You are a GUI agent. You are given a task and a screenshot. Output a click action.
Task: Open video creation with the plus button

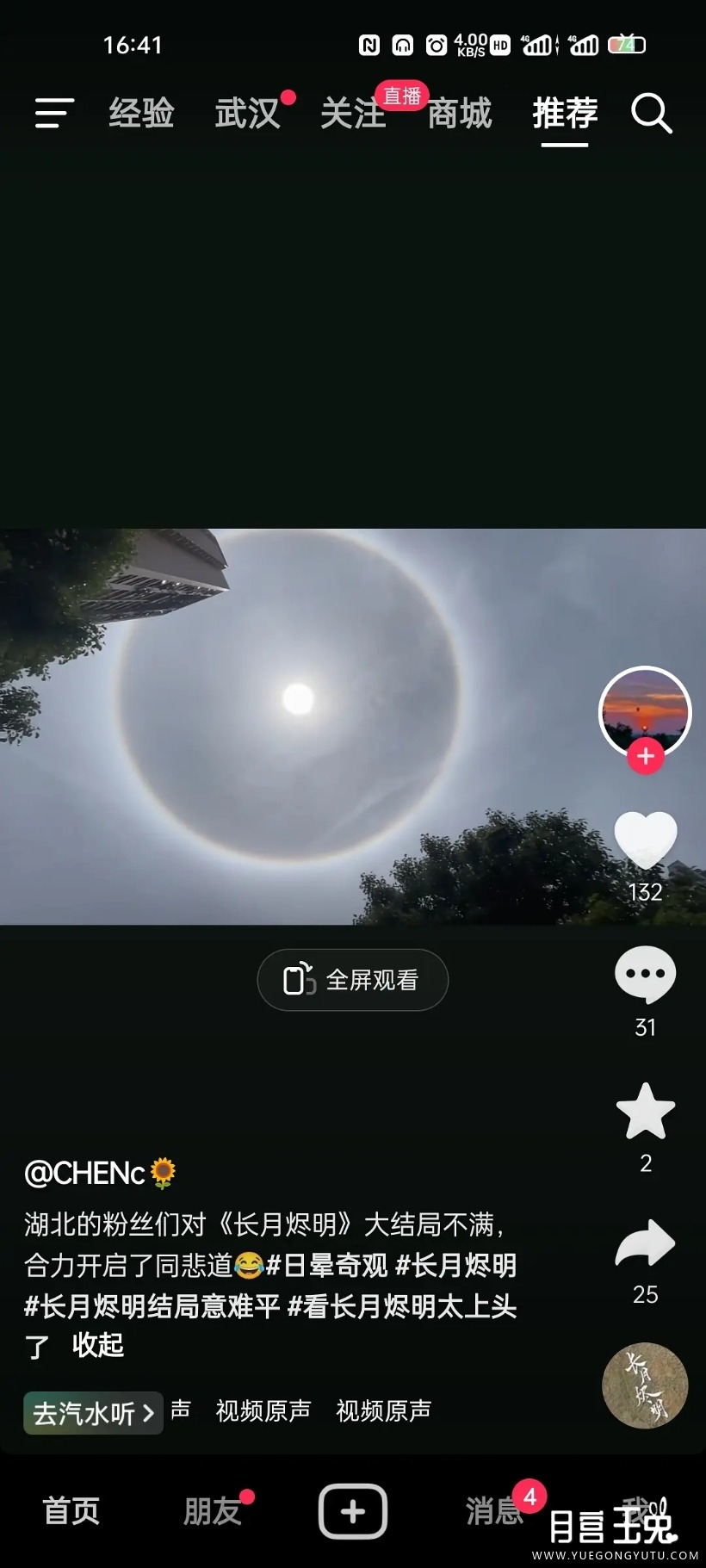[x=353, y=1511]
